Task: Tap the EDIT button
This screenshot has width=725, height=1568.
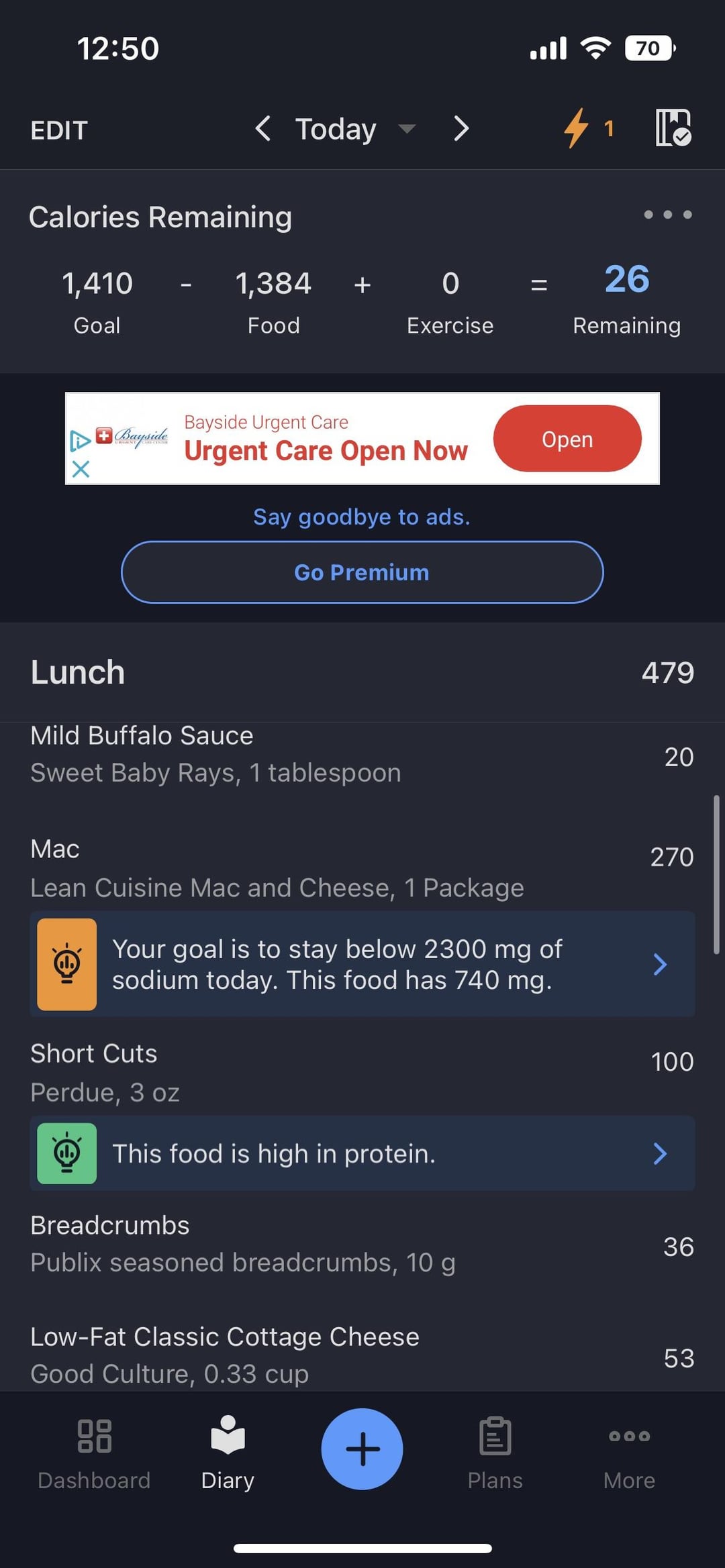Action: [59, 130]
